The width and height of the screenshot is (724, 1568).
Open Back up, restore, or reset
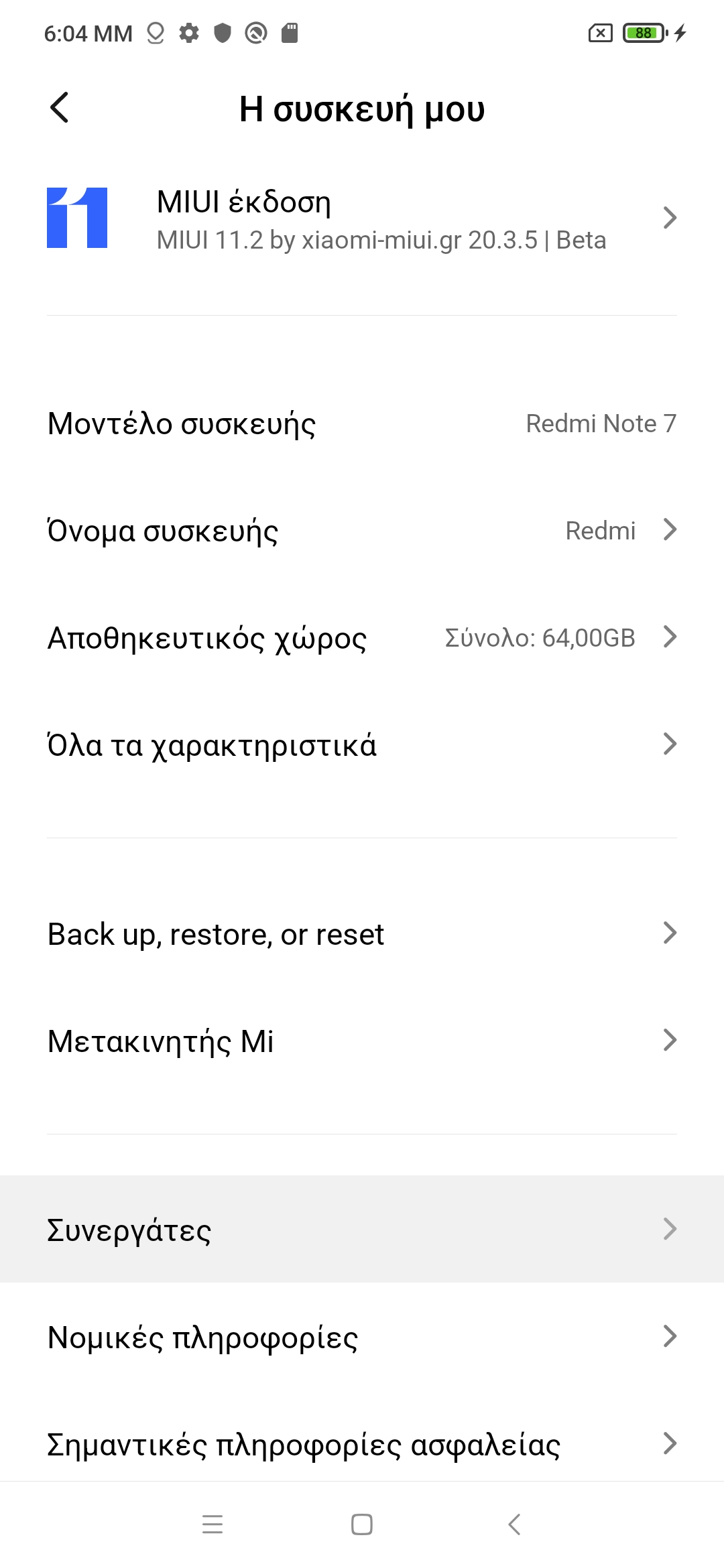coord(362,934)
